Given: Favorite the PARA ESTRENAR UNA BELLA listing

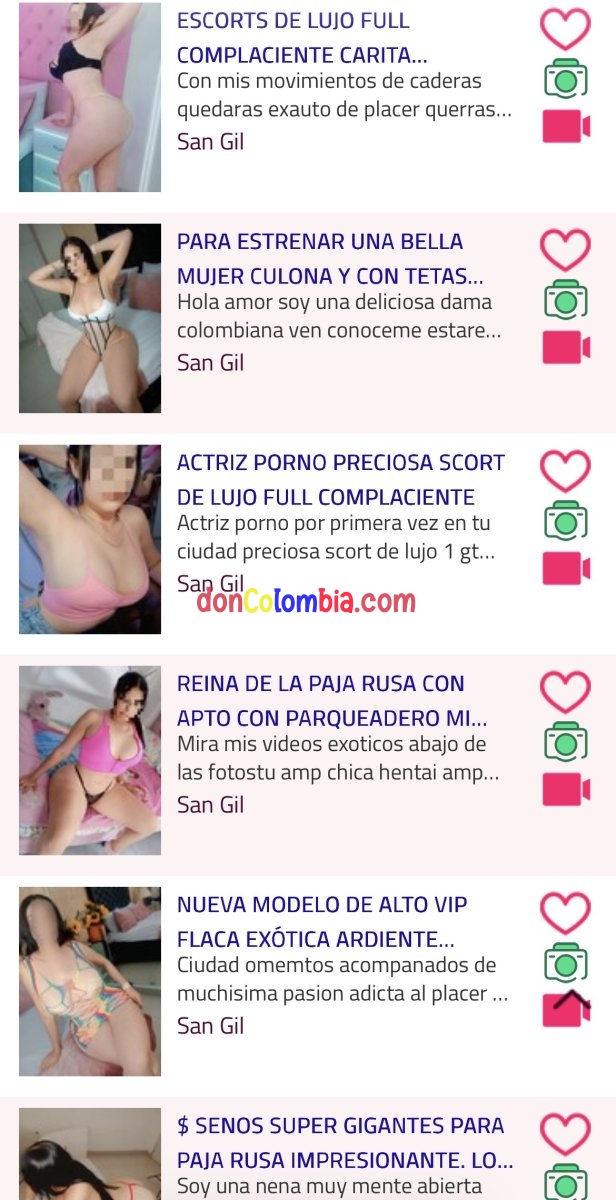Looking at the screenshot, I should (x=565, y=250).
